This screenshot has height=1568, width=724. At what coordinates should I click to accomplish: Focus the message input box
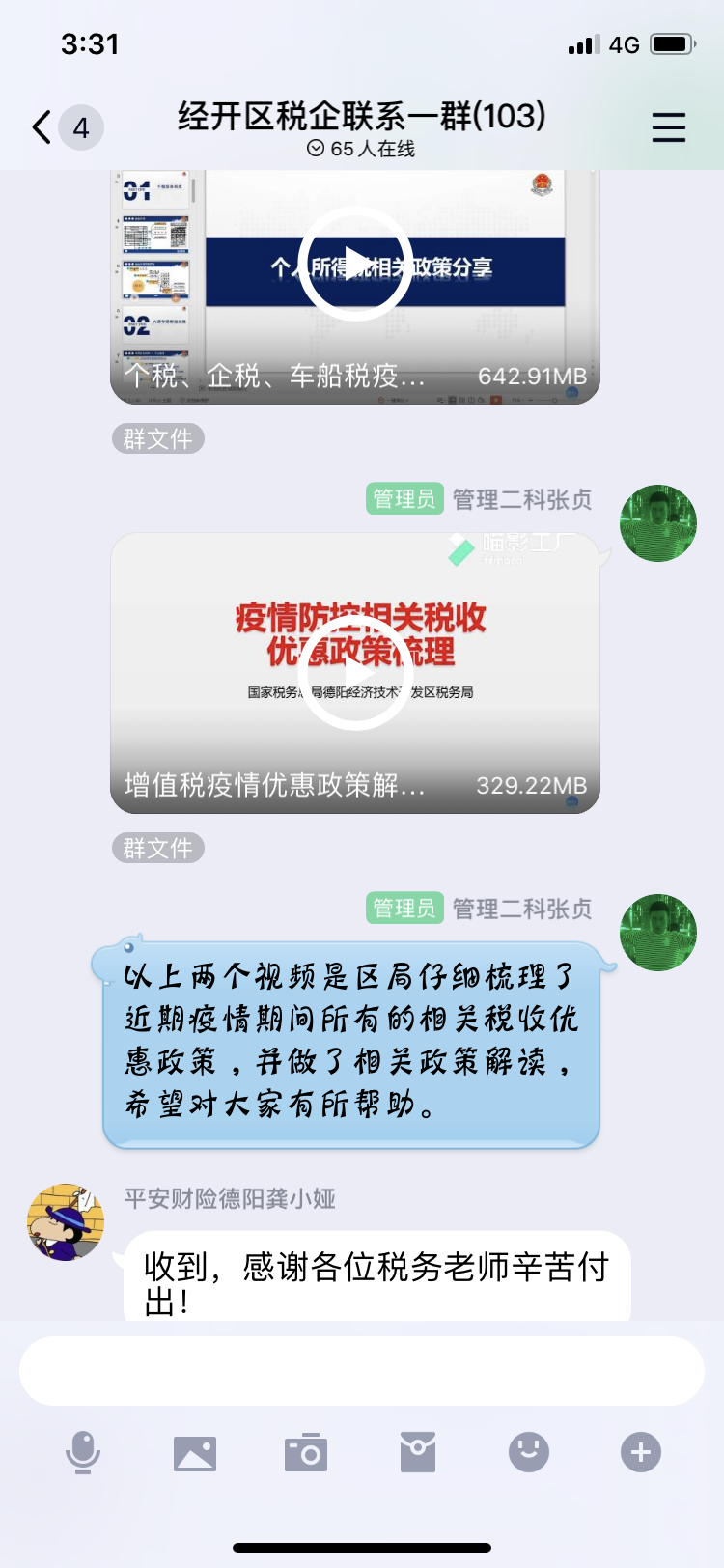(x=361, y=1371)
